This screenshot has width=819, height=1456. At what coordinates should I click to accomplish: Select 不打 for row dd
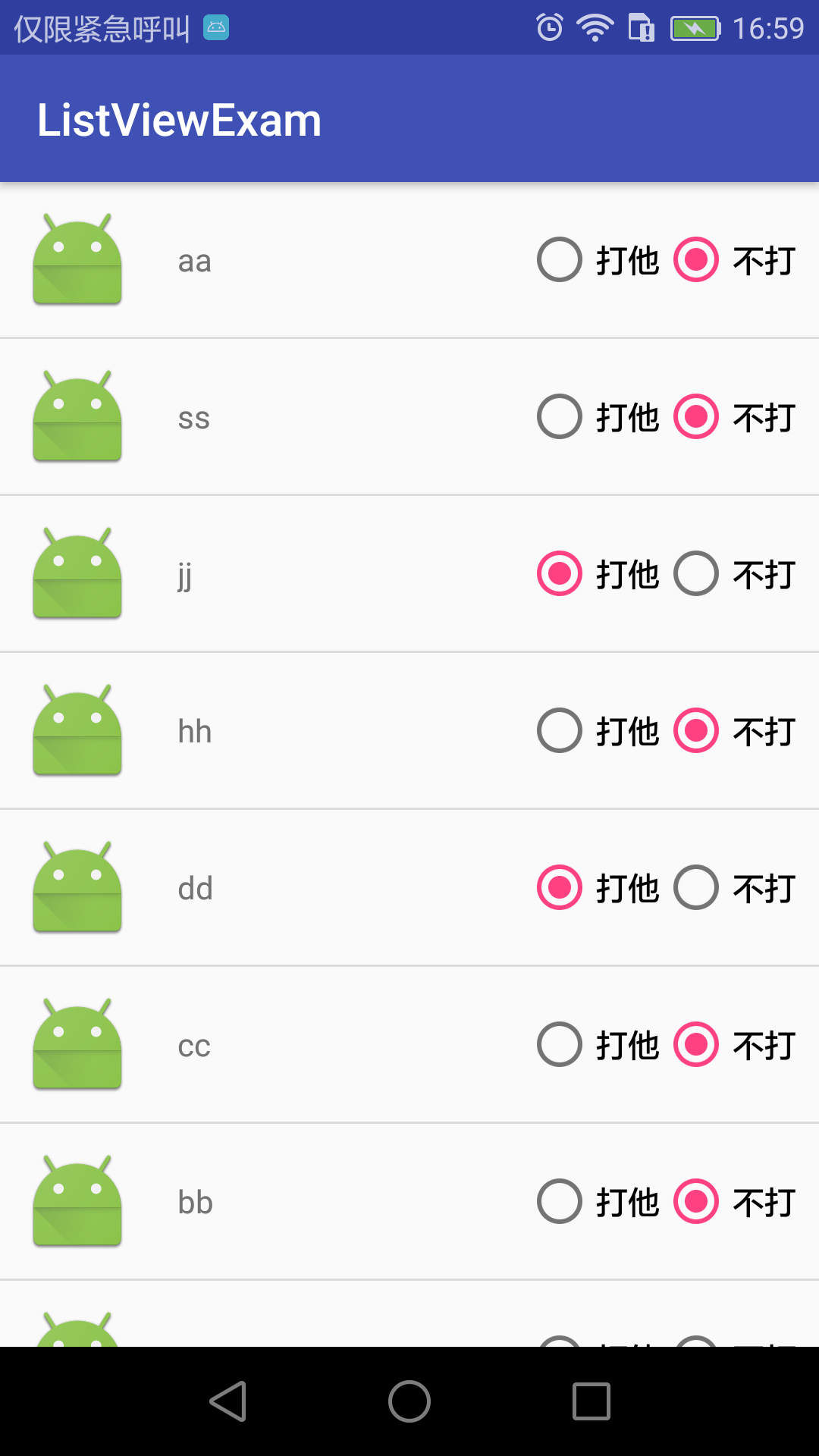pyautogui.click(x=695, y=888)
